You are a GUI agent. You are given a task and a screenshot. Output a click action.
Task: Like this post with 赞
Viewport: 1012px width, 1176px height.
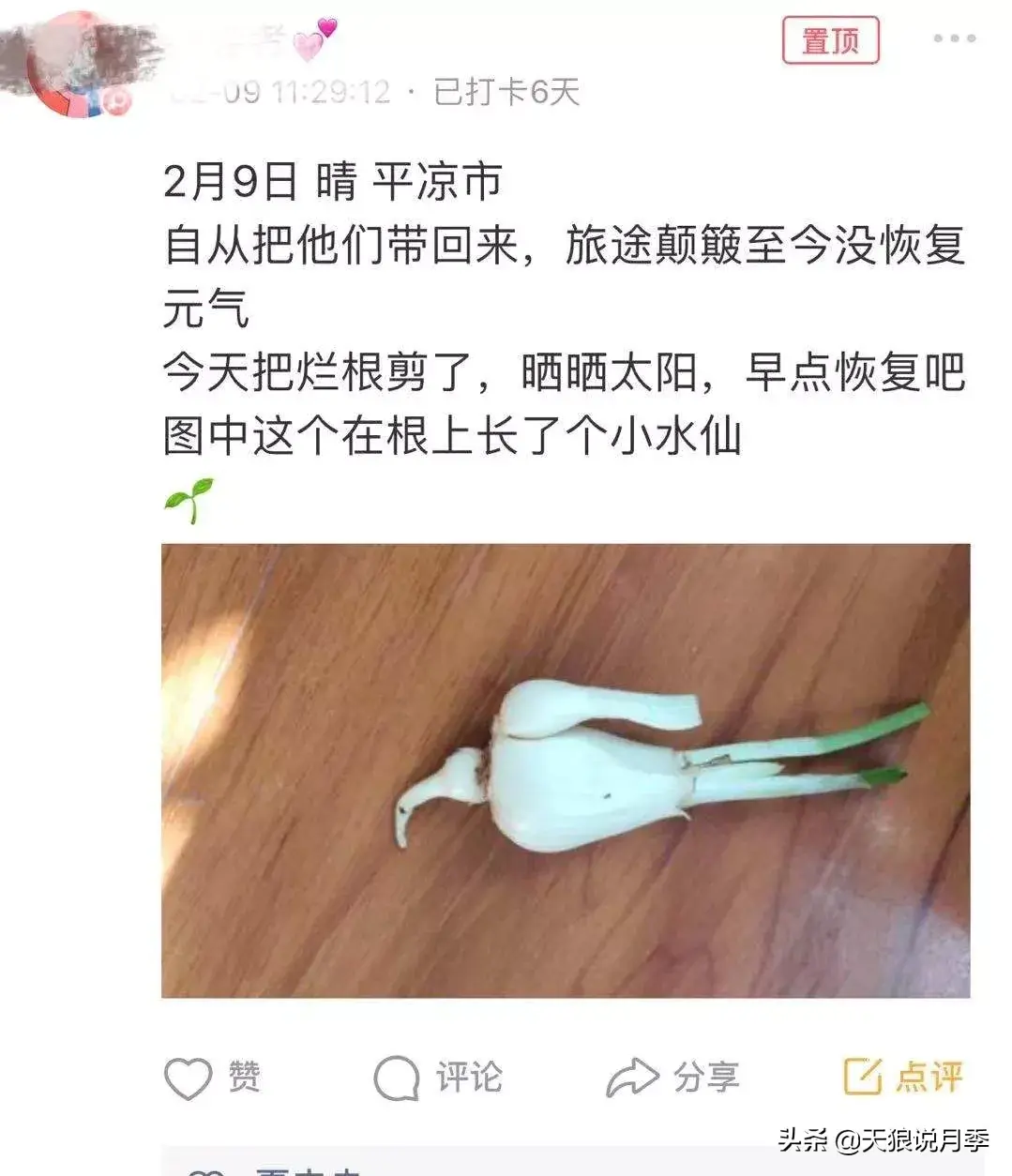(213, 1077)
